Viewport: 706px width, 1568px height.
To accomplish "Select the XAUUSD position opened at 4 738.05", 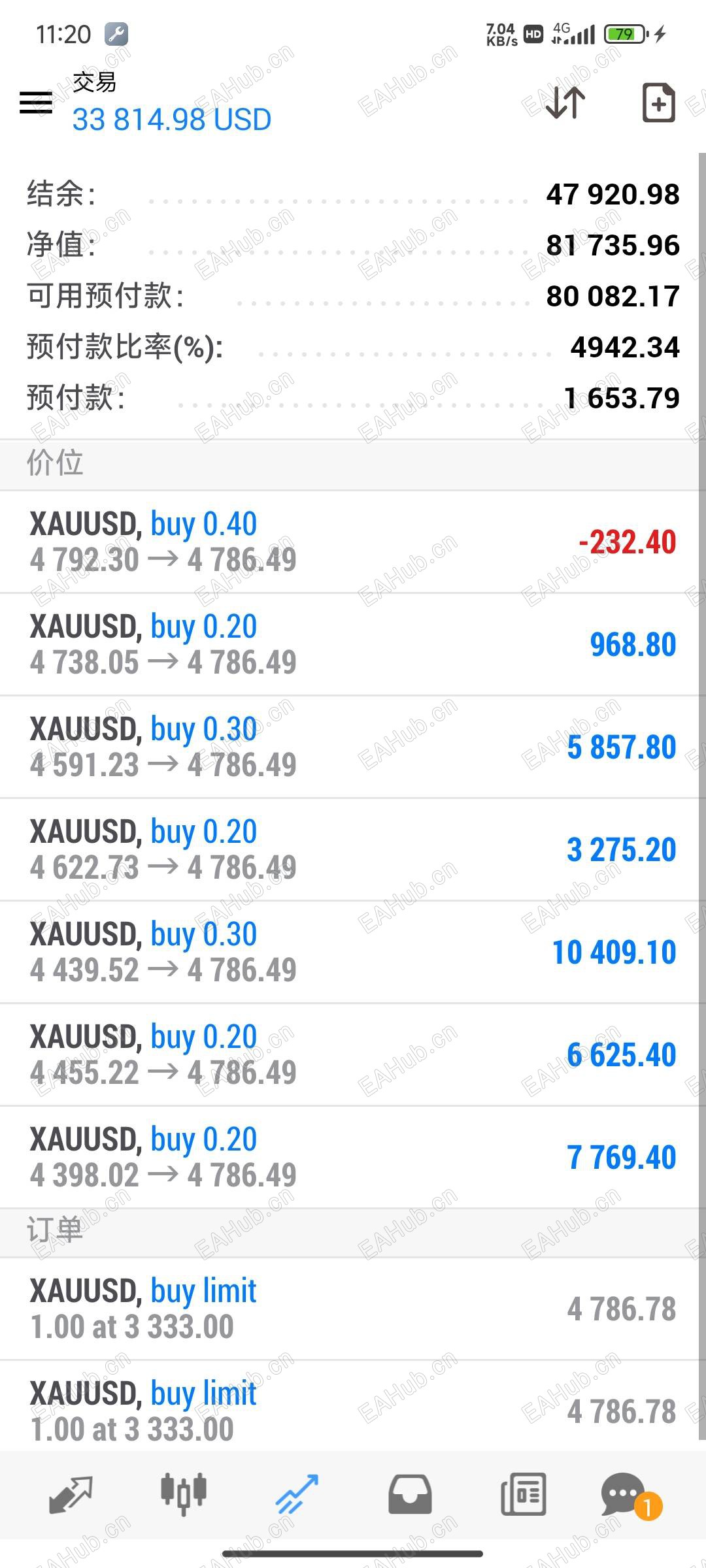I will pos(353,644).
